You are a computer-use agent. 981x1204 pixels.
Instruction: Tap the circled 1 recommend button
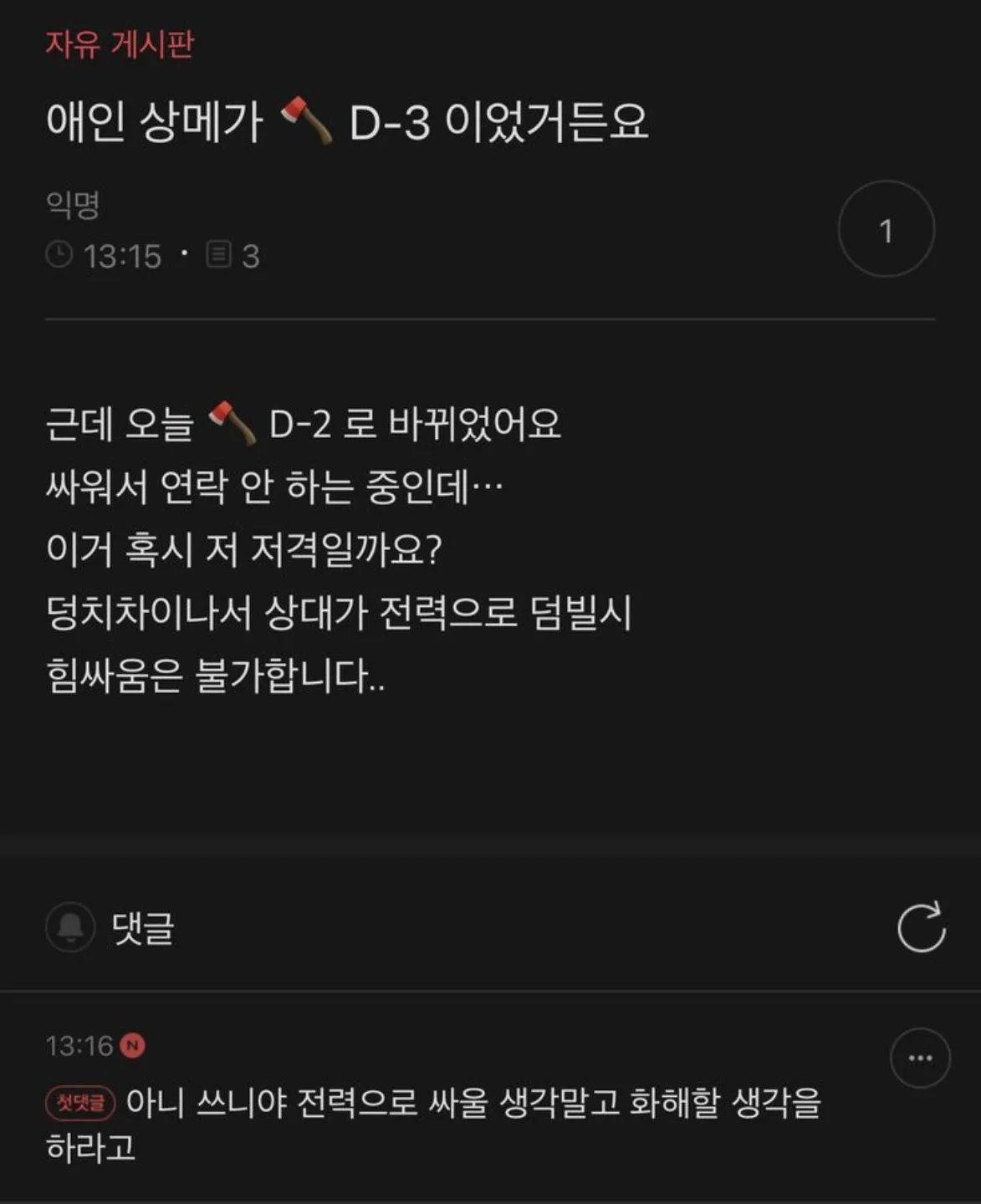point(886,229)
